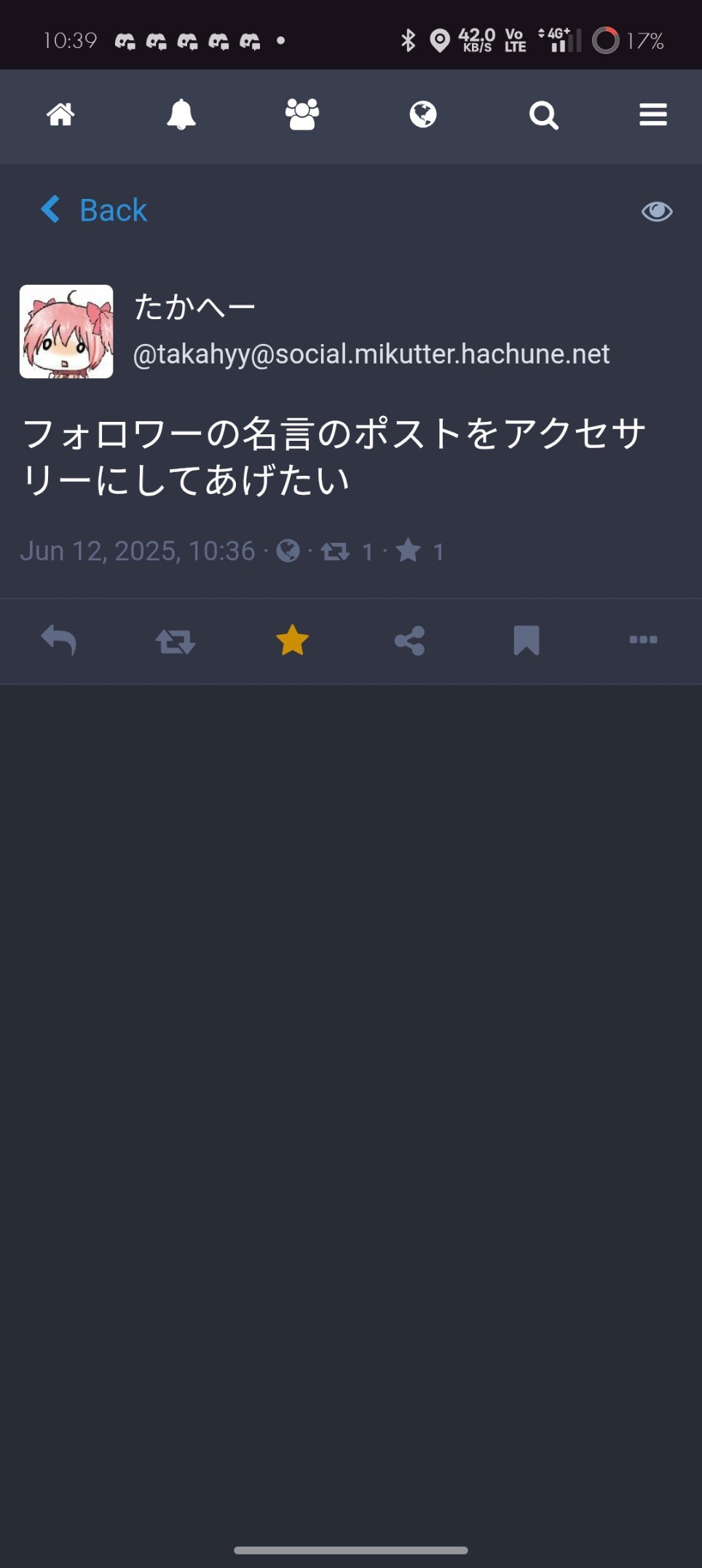This screenshot has width=702, height=1568.
Task: Open the notifications bell
Action: 181,115
